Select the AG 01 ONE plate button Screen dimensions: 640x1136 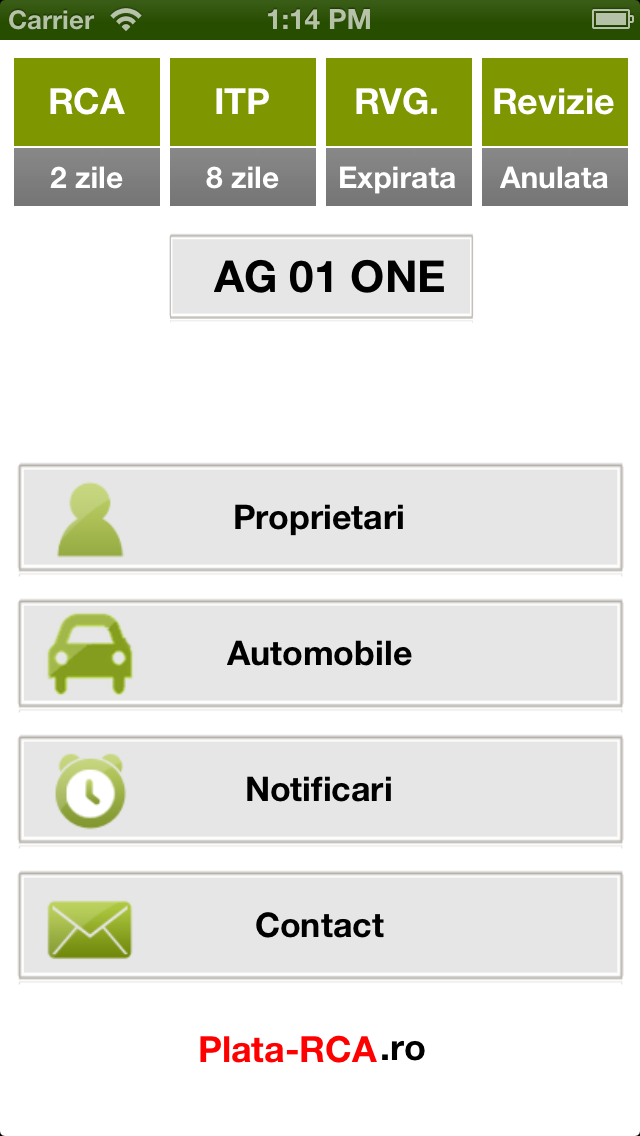321,277
